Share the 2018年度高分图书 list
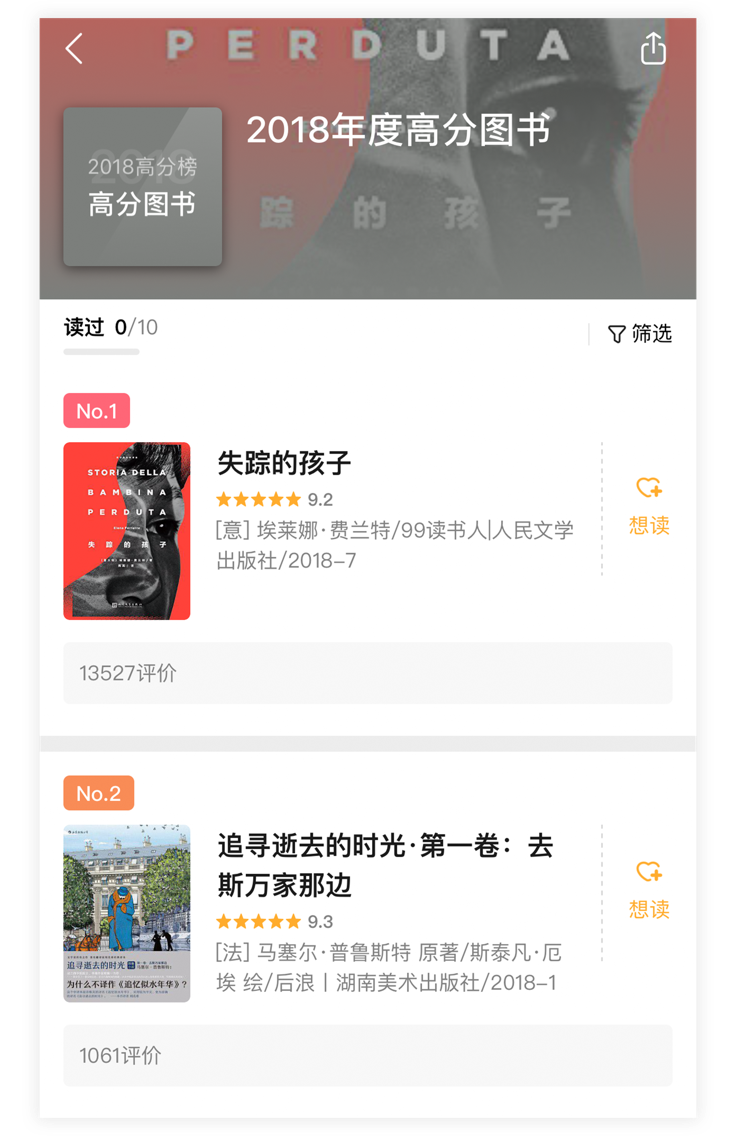Image resolution: width=736 pixels, height=1136 pixels. [x=653, y=48]
